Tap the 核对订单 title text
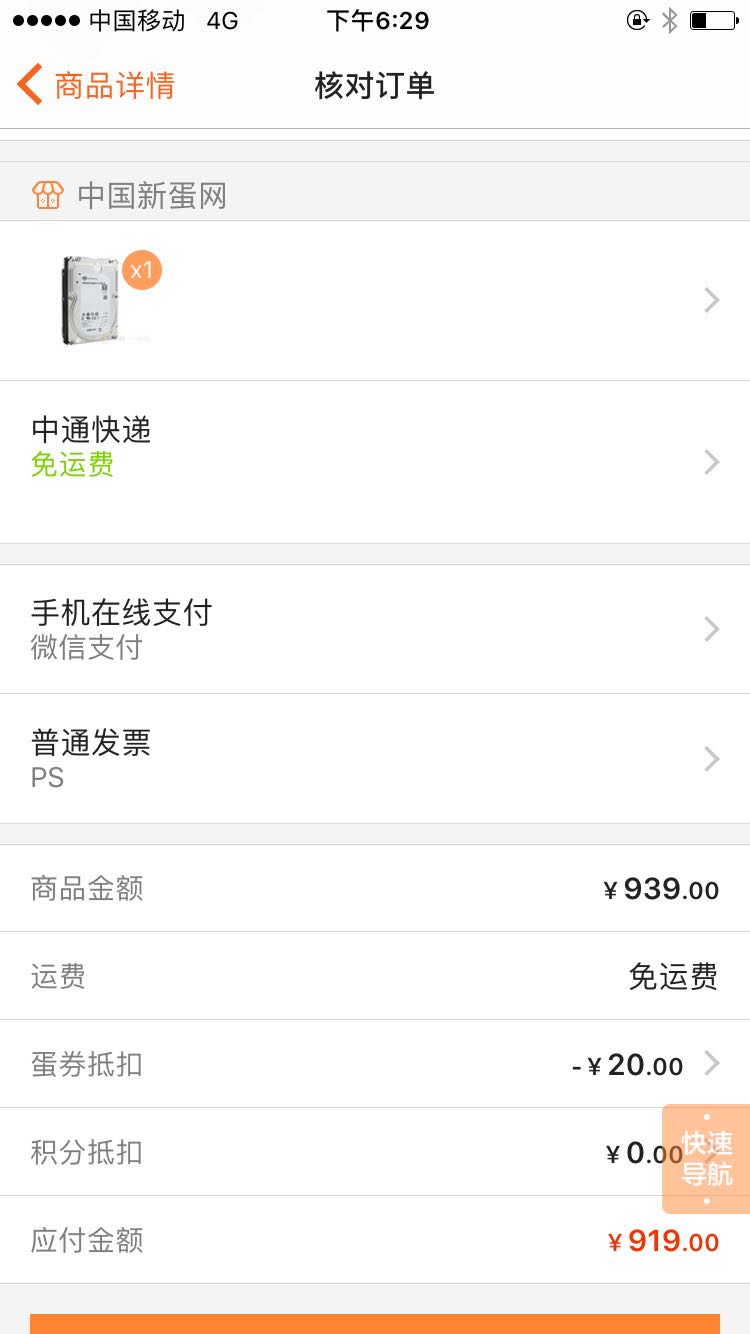Screen dimensions: 750x1334 (x=375, y=86)
